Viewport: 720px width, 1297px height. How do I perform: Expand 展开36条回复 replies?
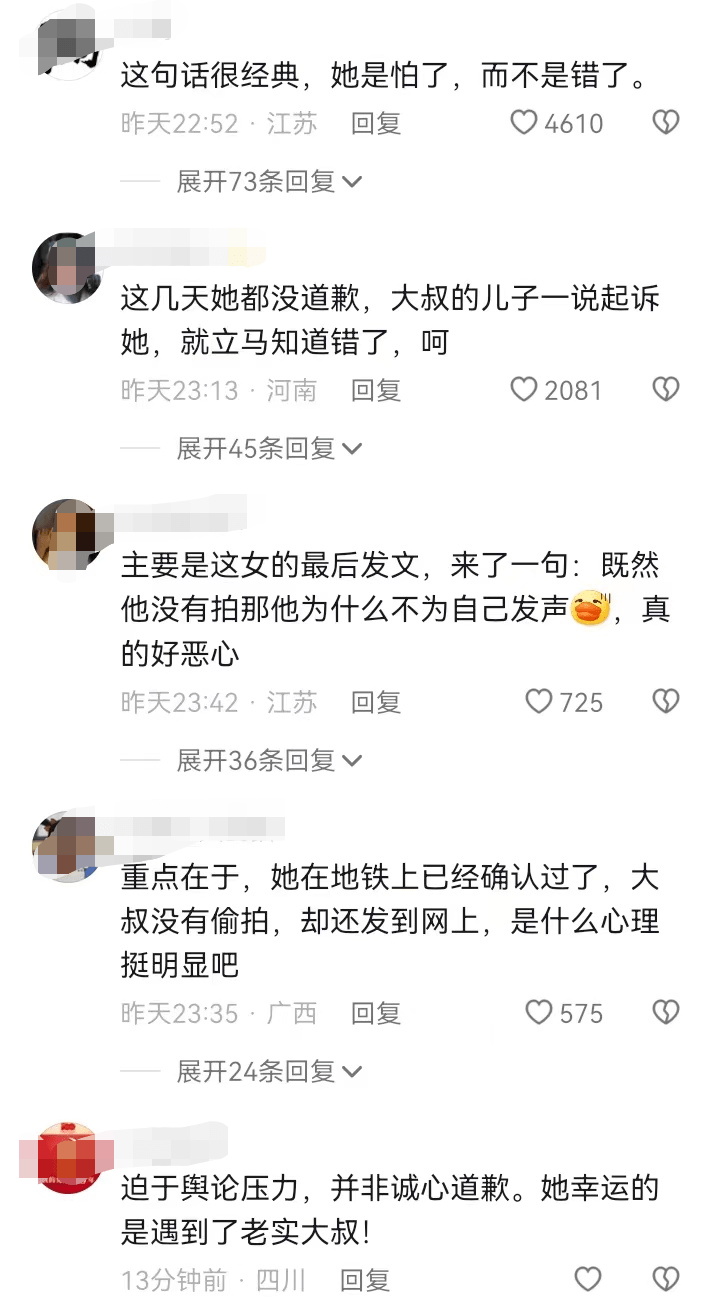269,761
